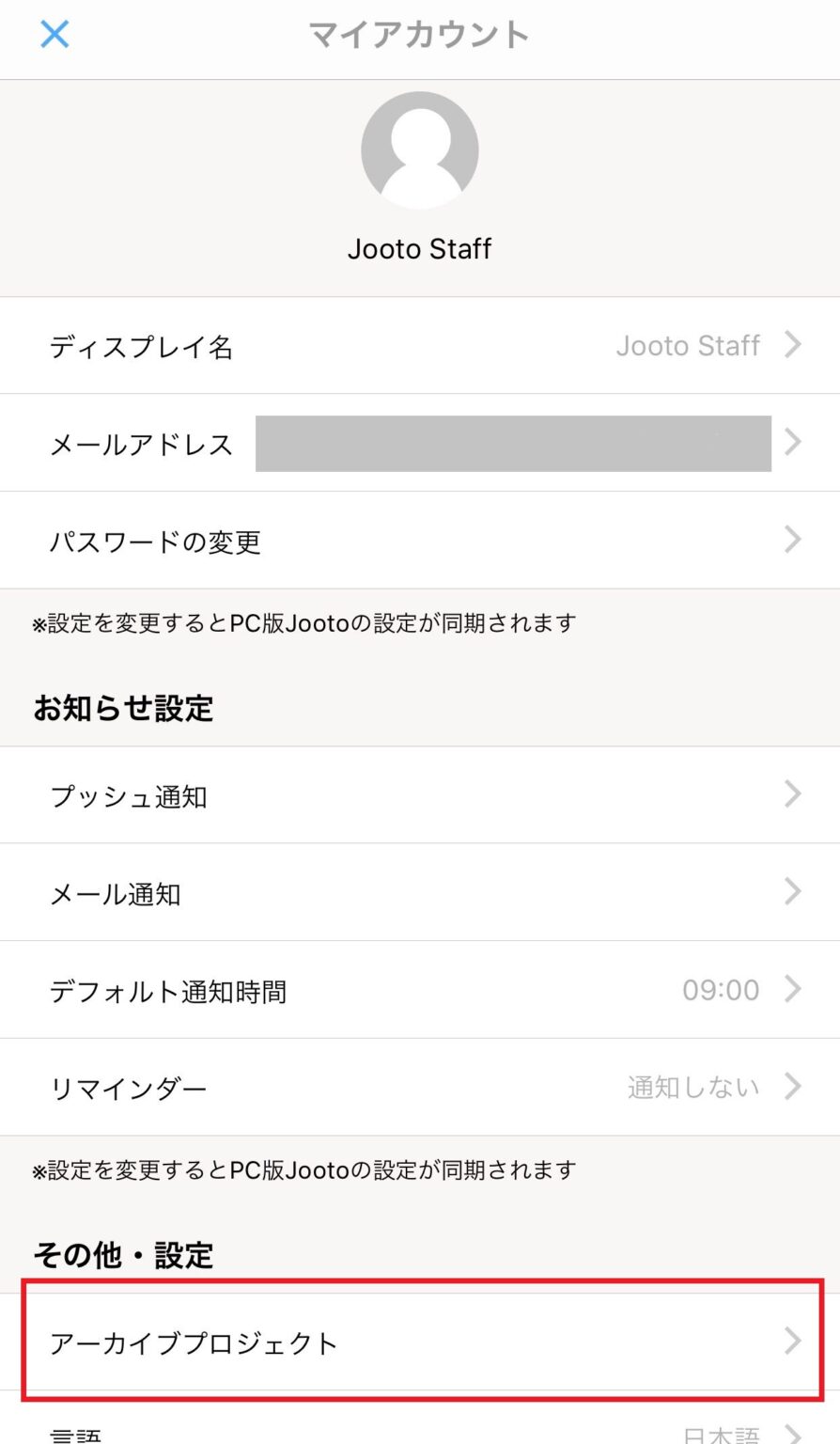Open デフォルト通知時間 to change 09:00

click(x=420, y=989)
